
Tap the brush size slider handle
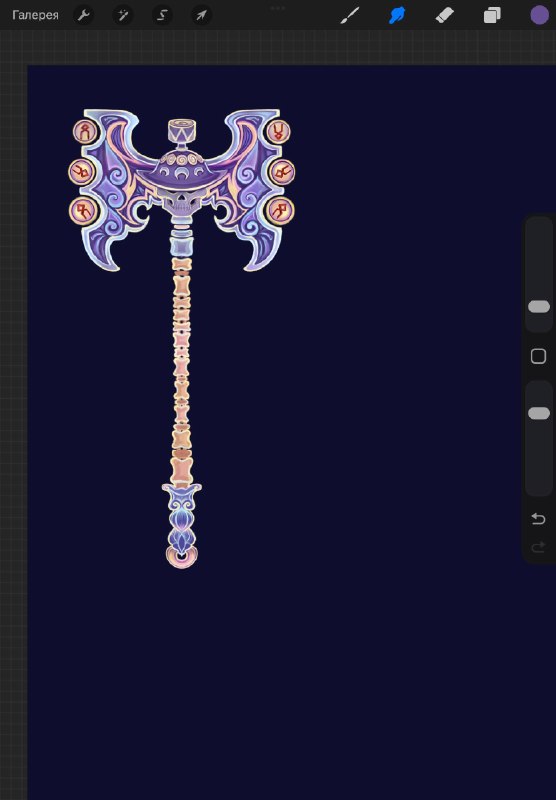pos(539,307)
